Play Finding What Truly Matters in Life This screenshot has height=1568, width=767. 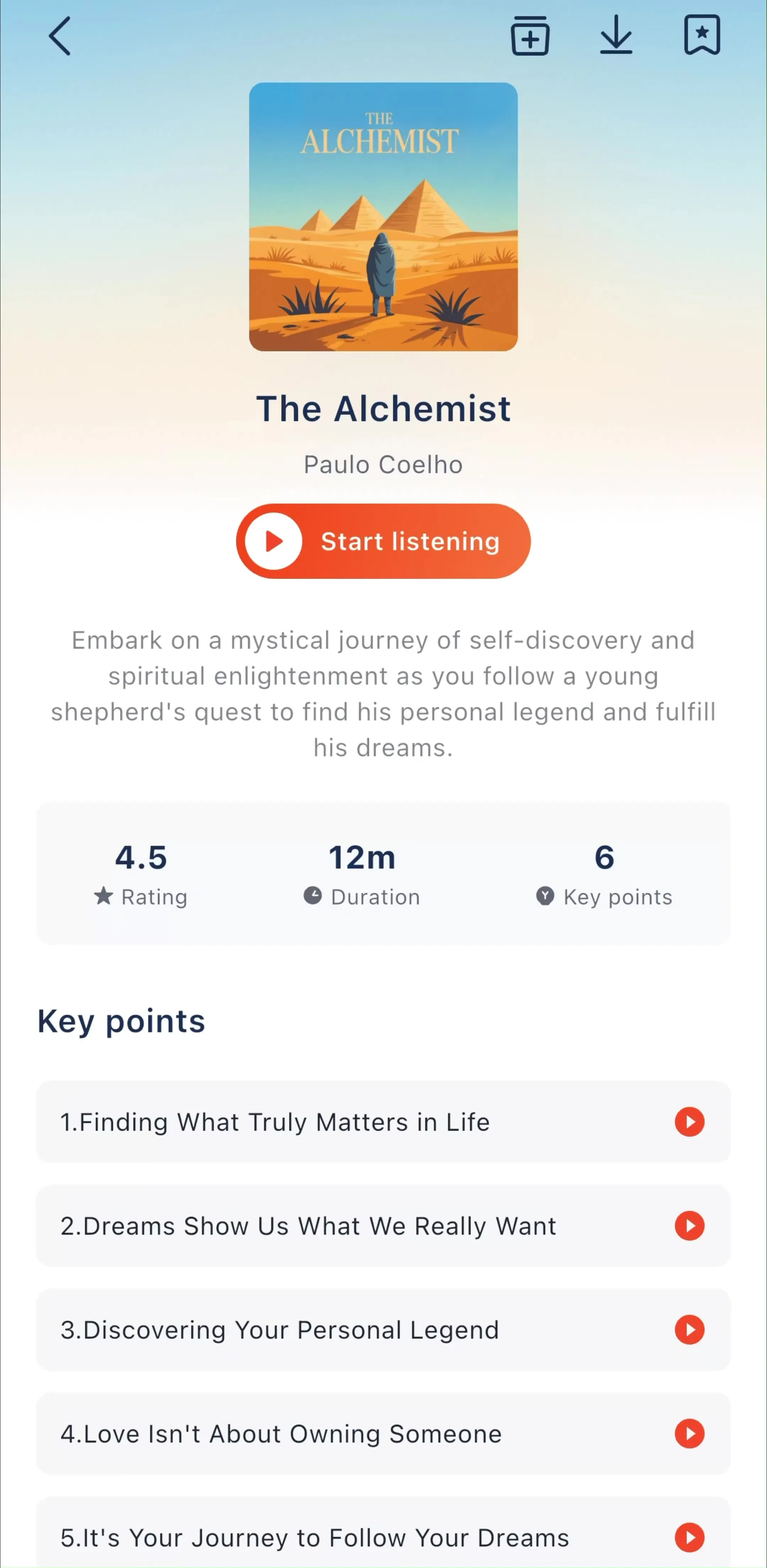click(689, 1122)
